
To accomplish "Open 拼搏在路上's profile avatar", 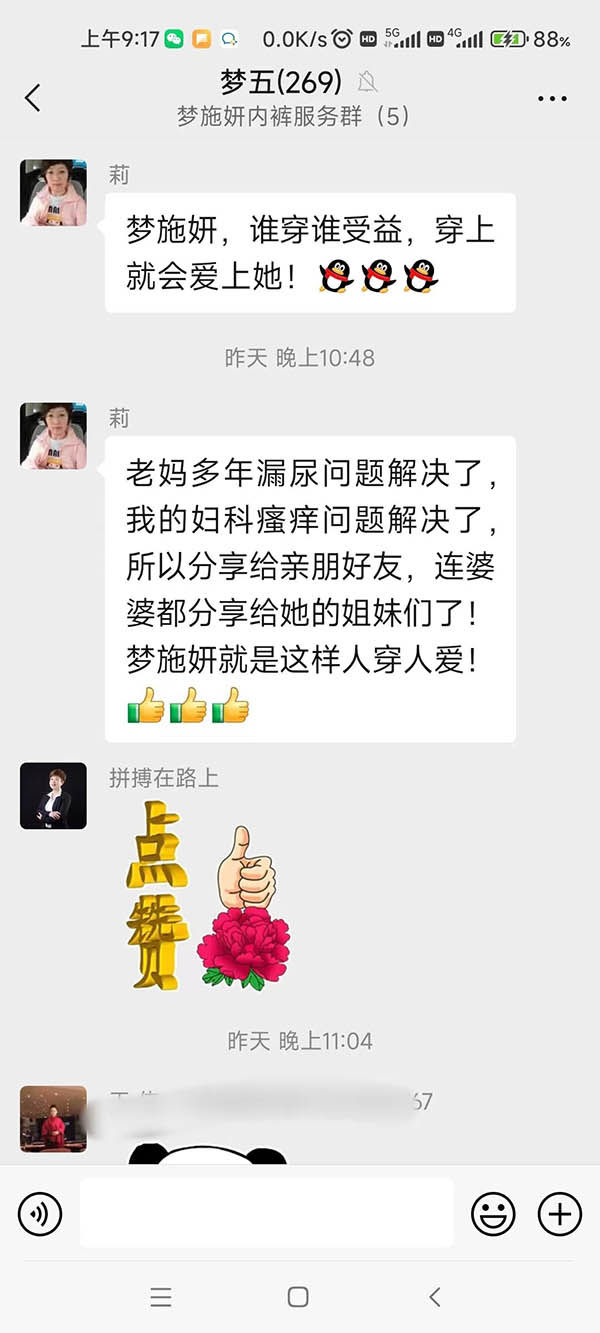I will click(53, 796).
